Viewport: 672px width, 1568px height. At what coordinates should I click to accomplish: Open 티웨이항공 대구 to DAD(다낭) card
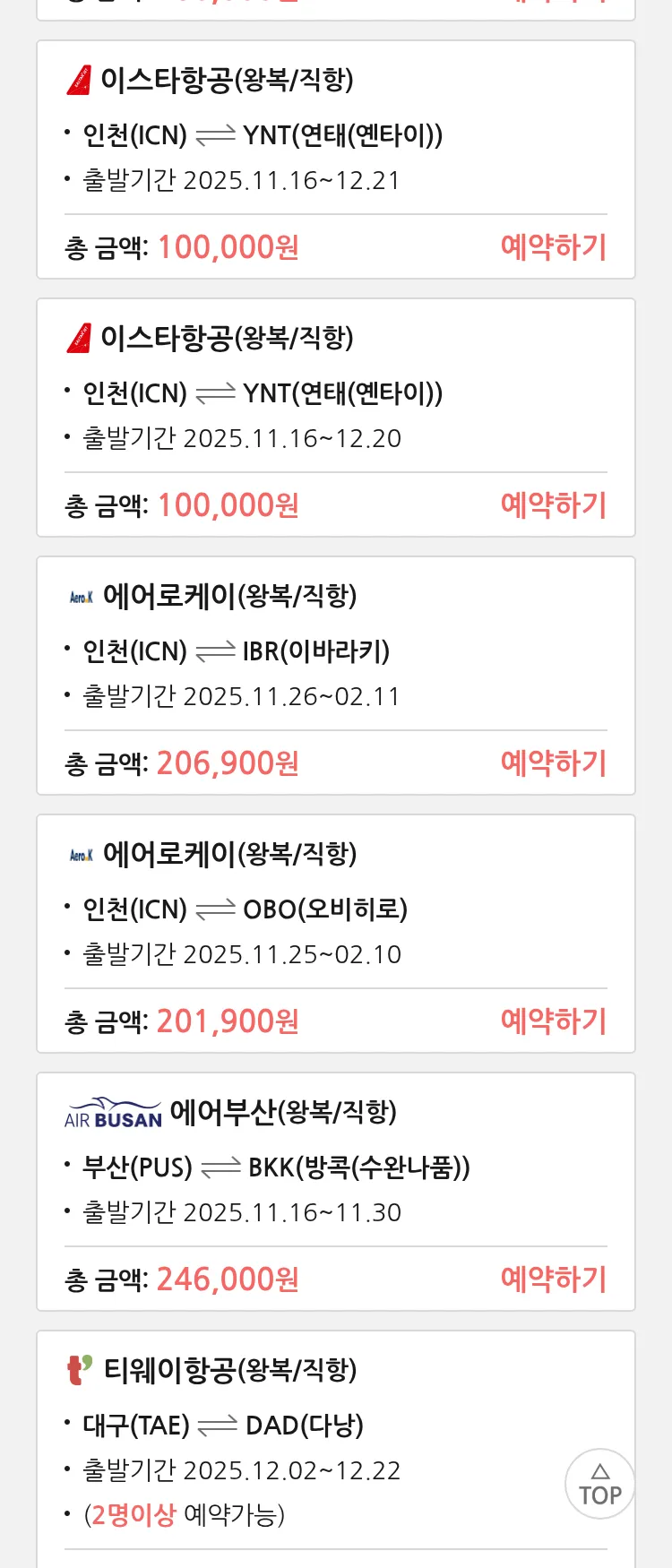click(305, 1425)
